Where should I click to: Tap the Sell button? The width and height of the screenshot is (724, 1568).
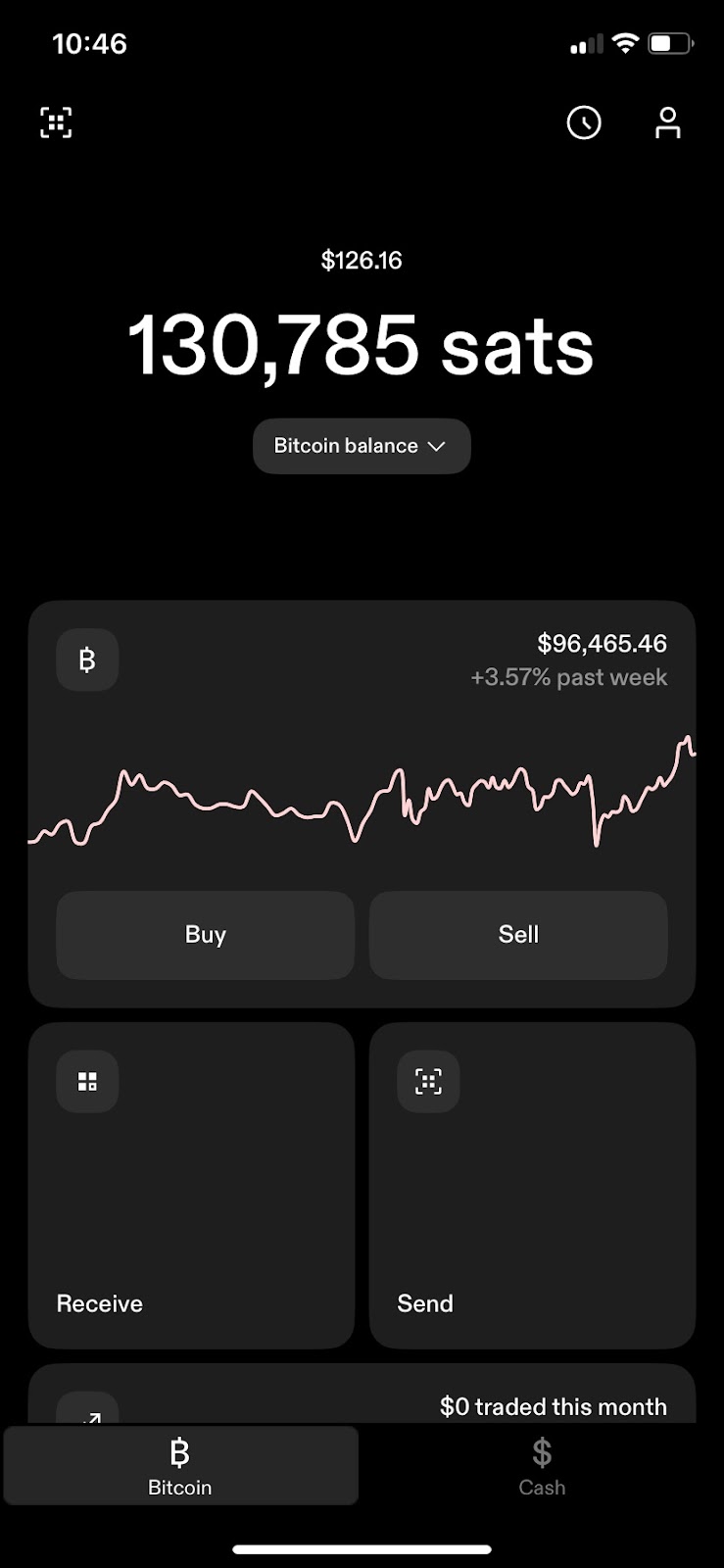[x=518, y=935]
